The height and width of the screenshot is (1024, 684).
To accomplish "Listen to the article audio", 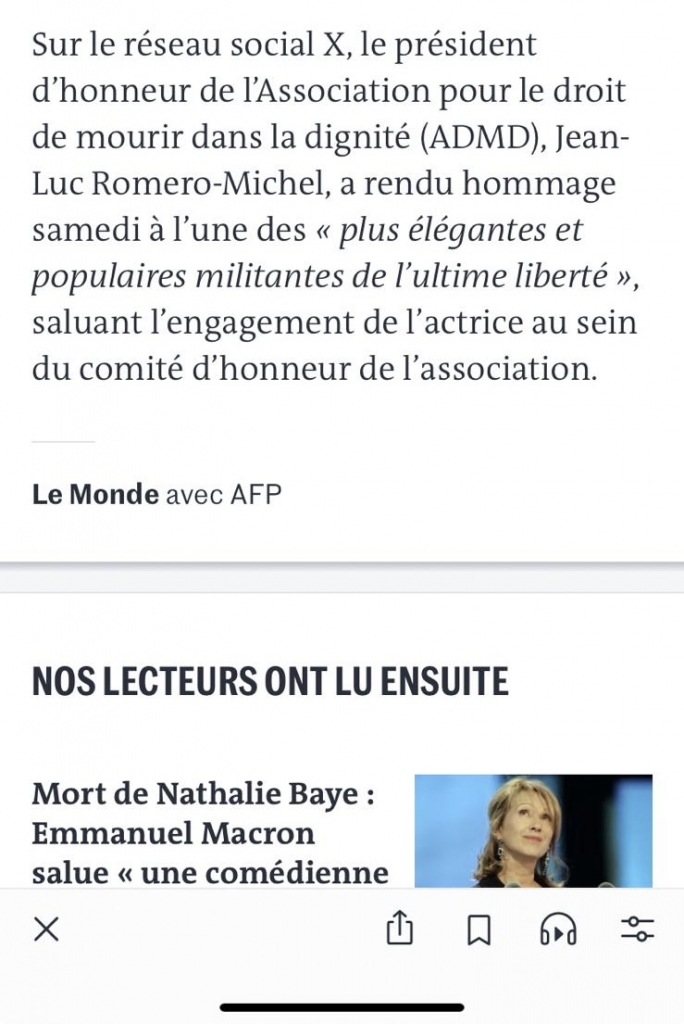I will [x=557, y=931].
